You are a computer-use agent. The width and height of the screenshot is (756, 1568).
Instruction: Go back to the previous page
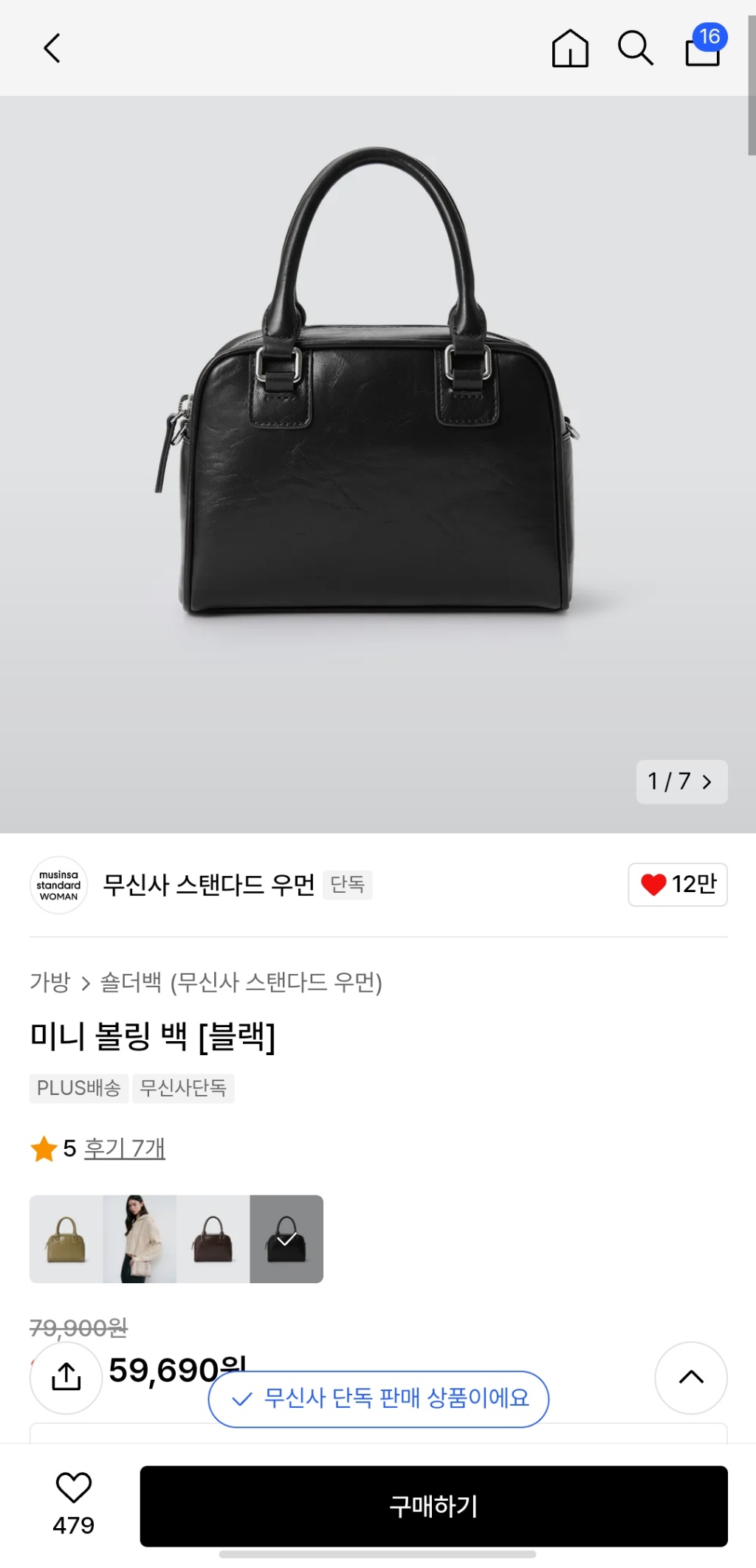(52, 49)
